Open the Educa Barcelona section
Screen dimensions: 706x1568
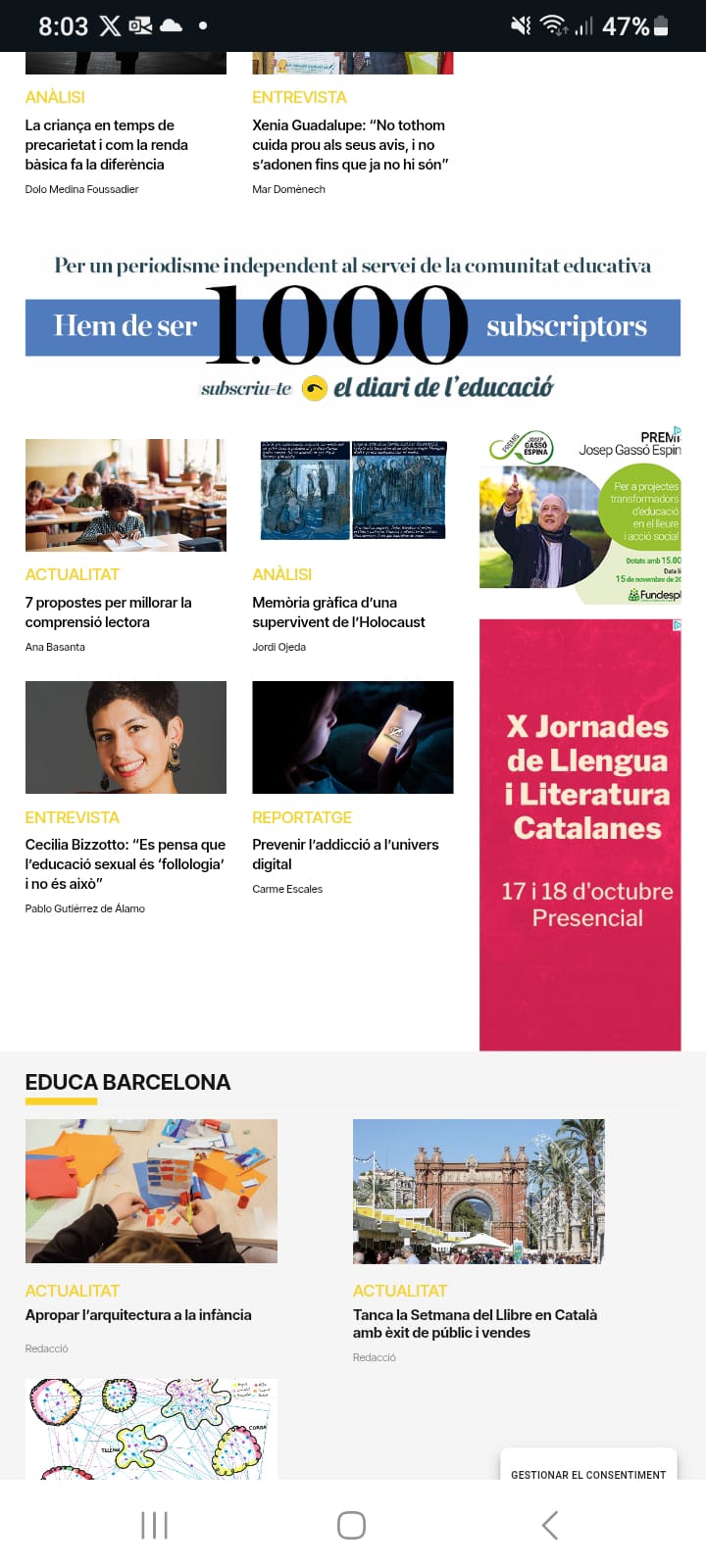tap(127, 1082)
